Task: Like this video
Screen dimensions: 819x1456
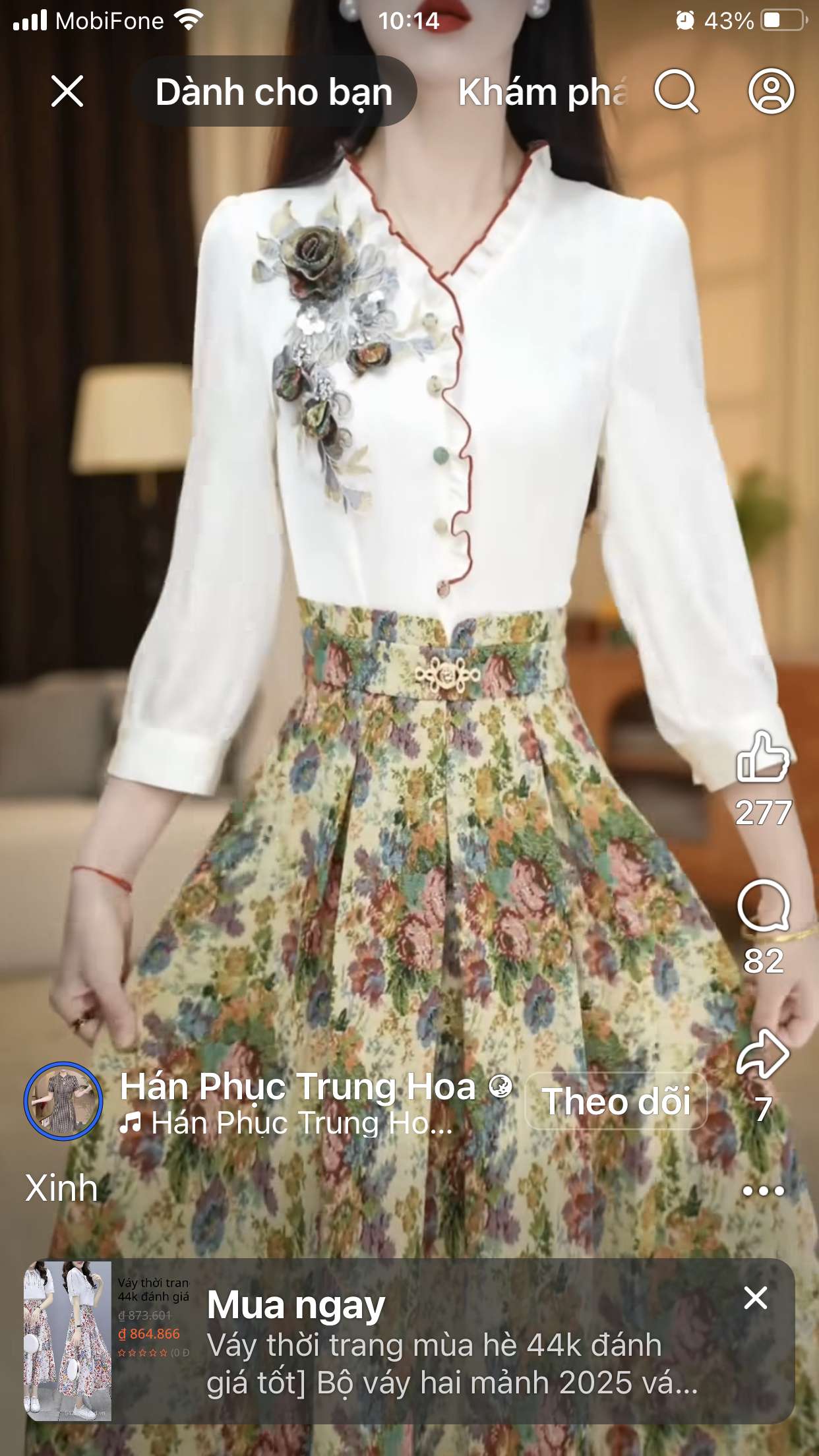Action: click(763, 758)
